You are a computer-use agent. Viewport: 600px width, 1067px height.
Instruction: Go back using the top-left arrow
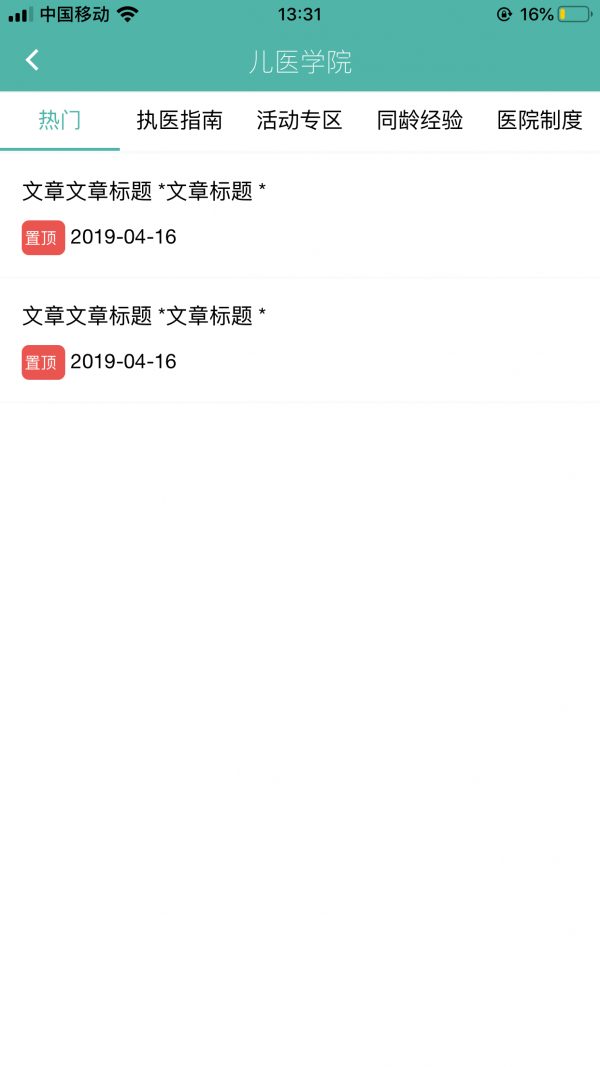(32, 61)
